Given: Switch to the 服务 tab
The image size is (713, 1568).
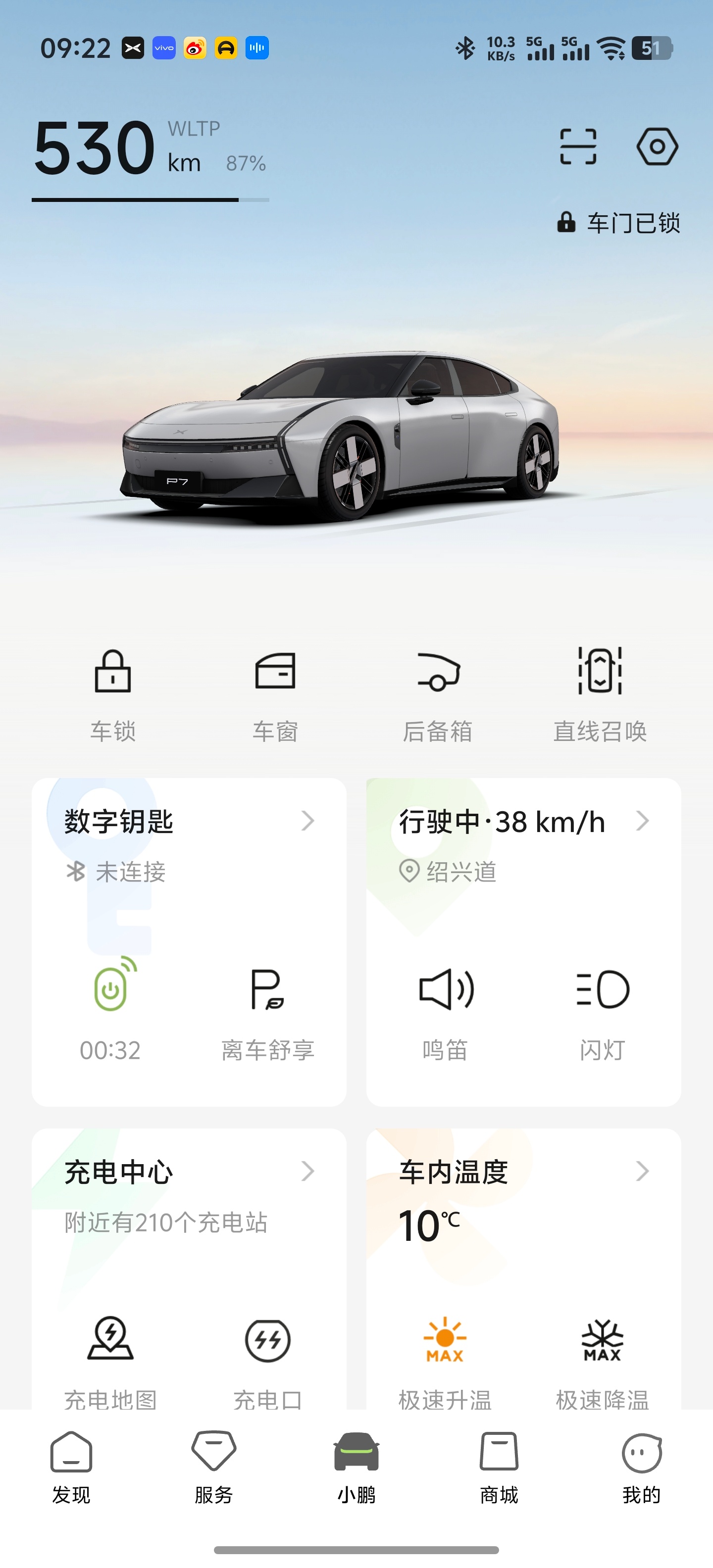Looking at the screenshot, I should click(214, 1467).
